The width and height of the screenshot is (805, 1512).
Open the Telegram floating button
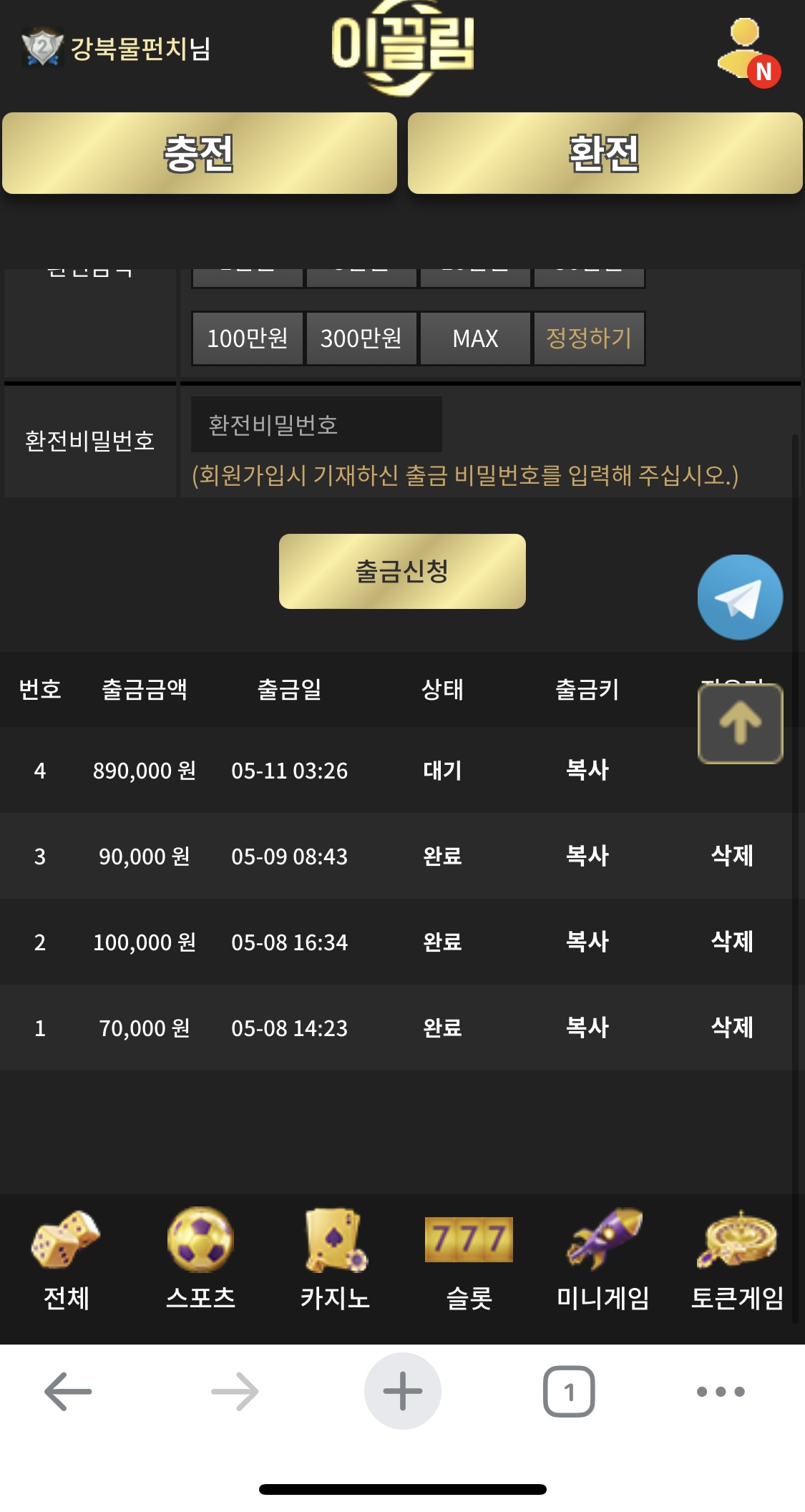point(740,597)
